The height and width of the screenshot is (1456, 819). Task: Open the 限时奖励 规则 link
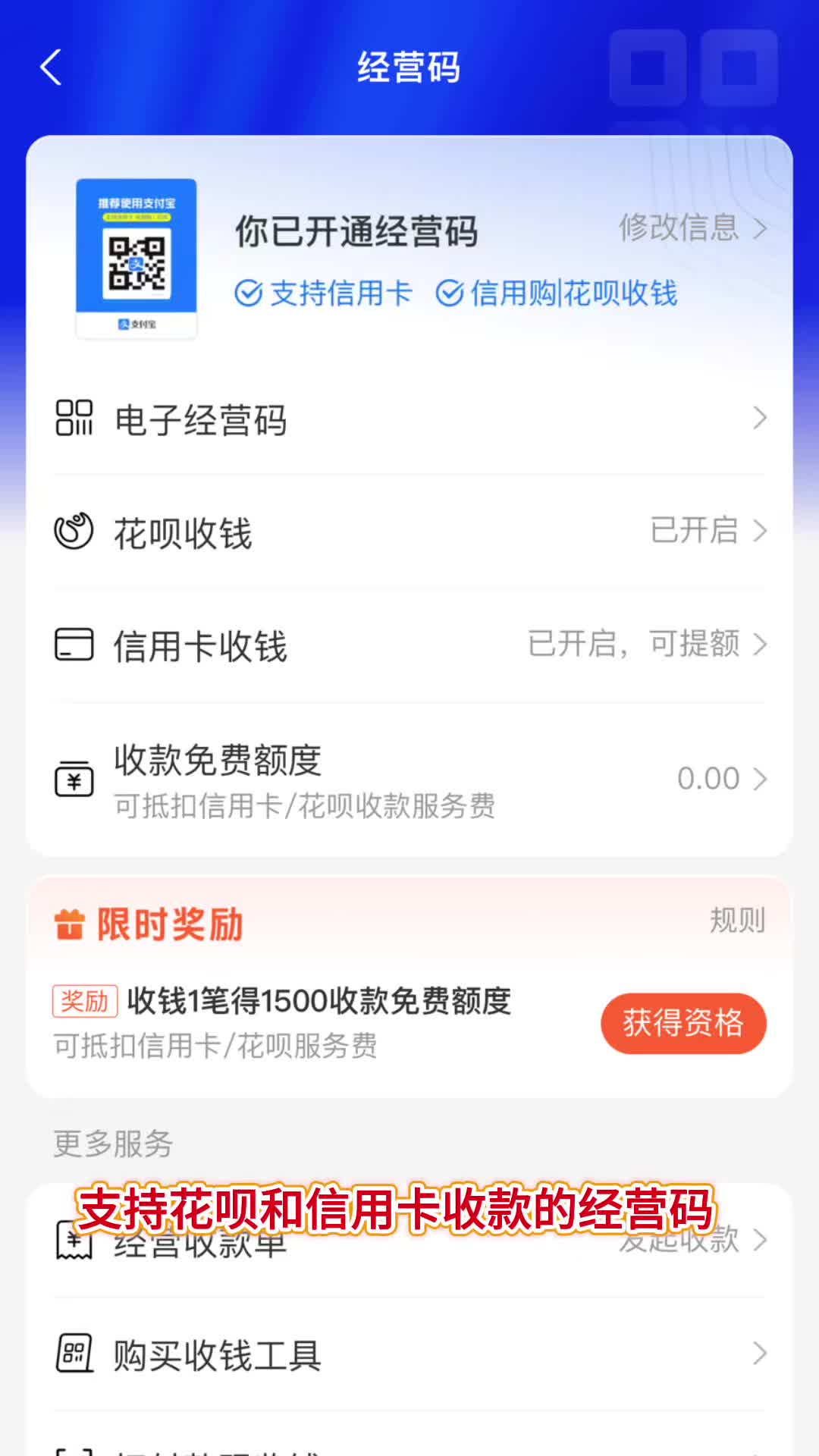point(738,922)
